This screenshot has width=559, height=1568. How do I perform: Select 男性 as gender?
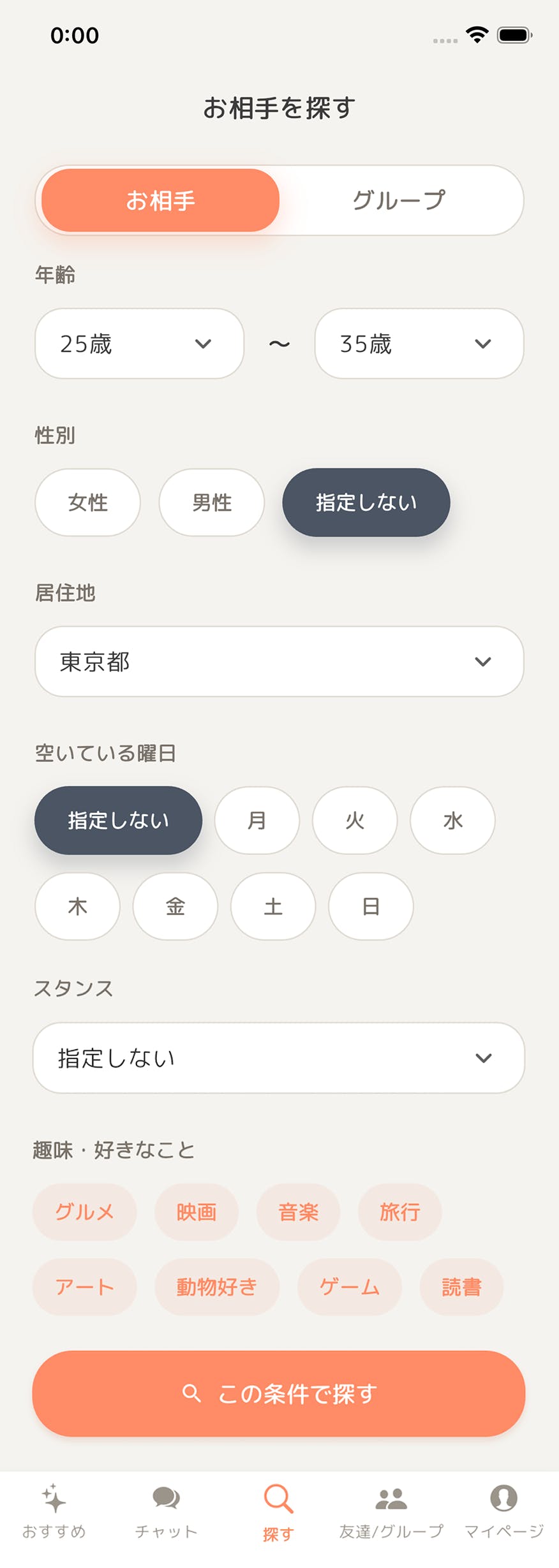point(211,502)
